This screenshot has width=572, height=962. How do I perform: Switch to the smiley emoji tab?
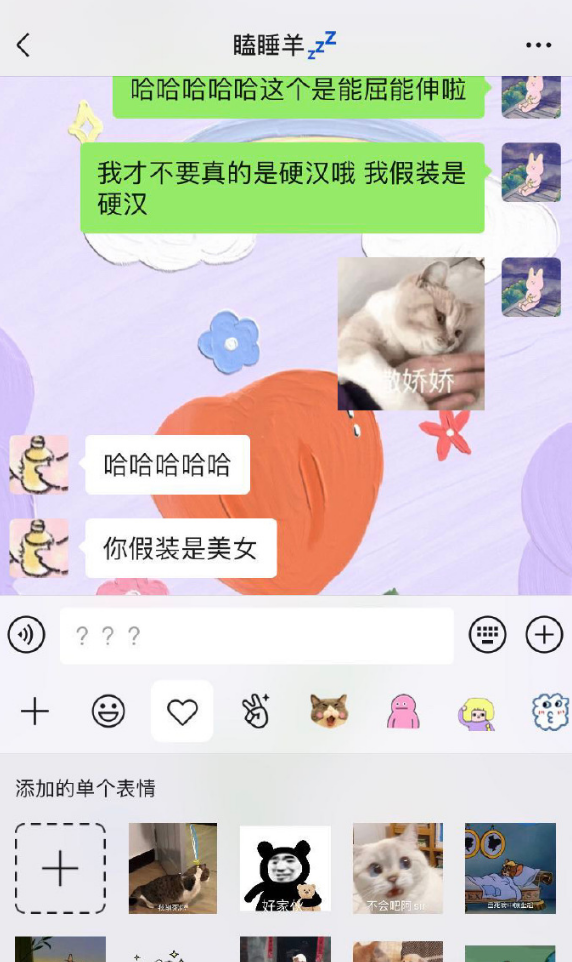pyautogui.click(x=109, y=712)
